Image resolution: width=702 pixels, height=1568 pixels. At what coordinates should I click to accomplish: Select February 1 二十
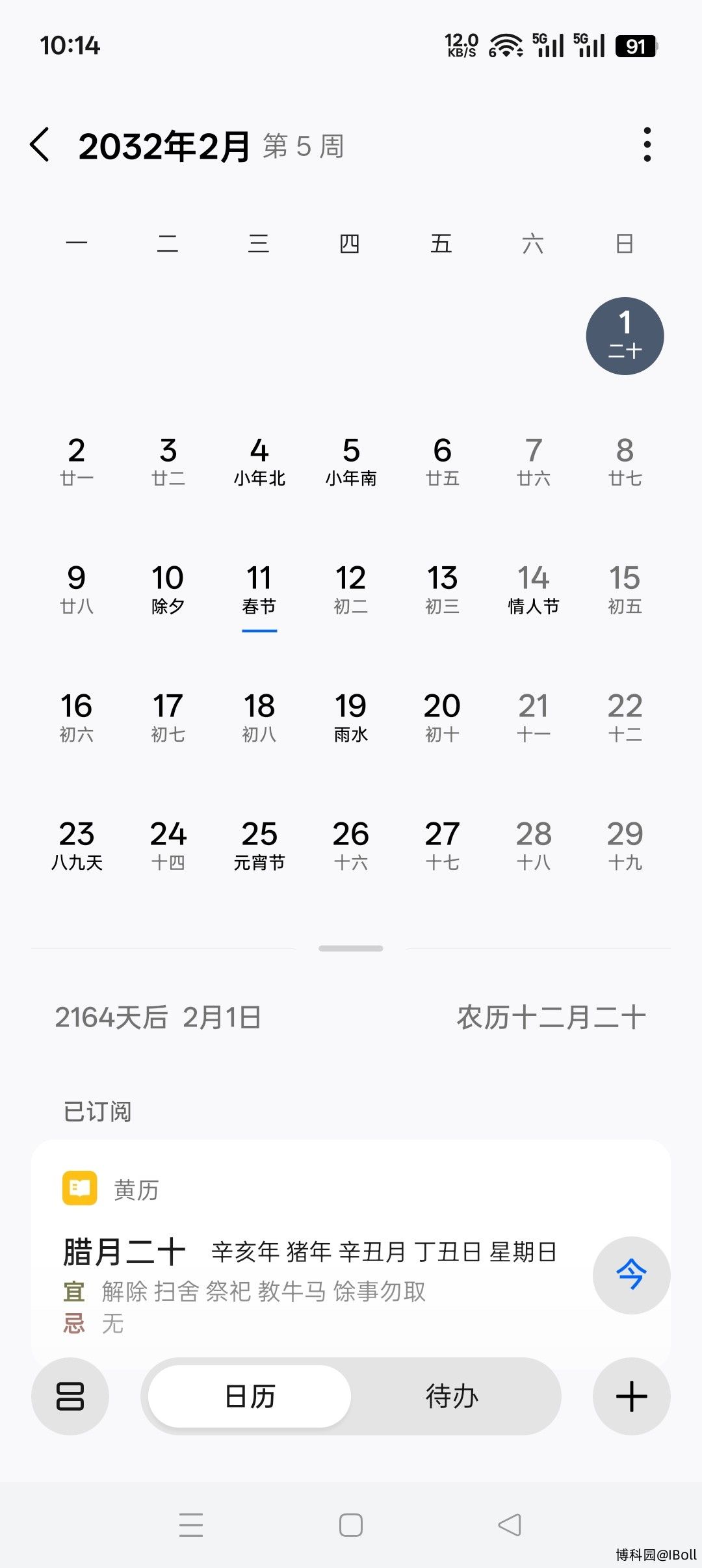tap(625, 336)
